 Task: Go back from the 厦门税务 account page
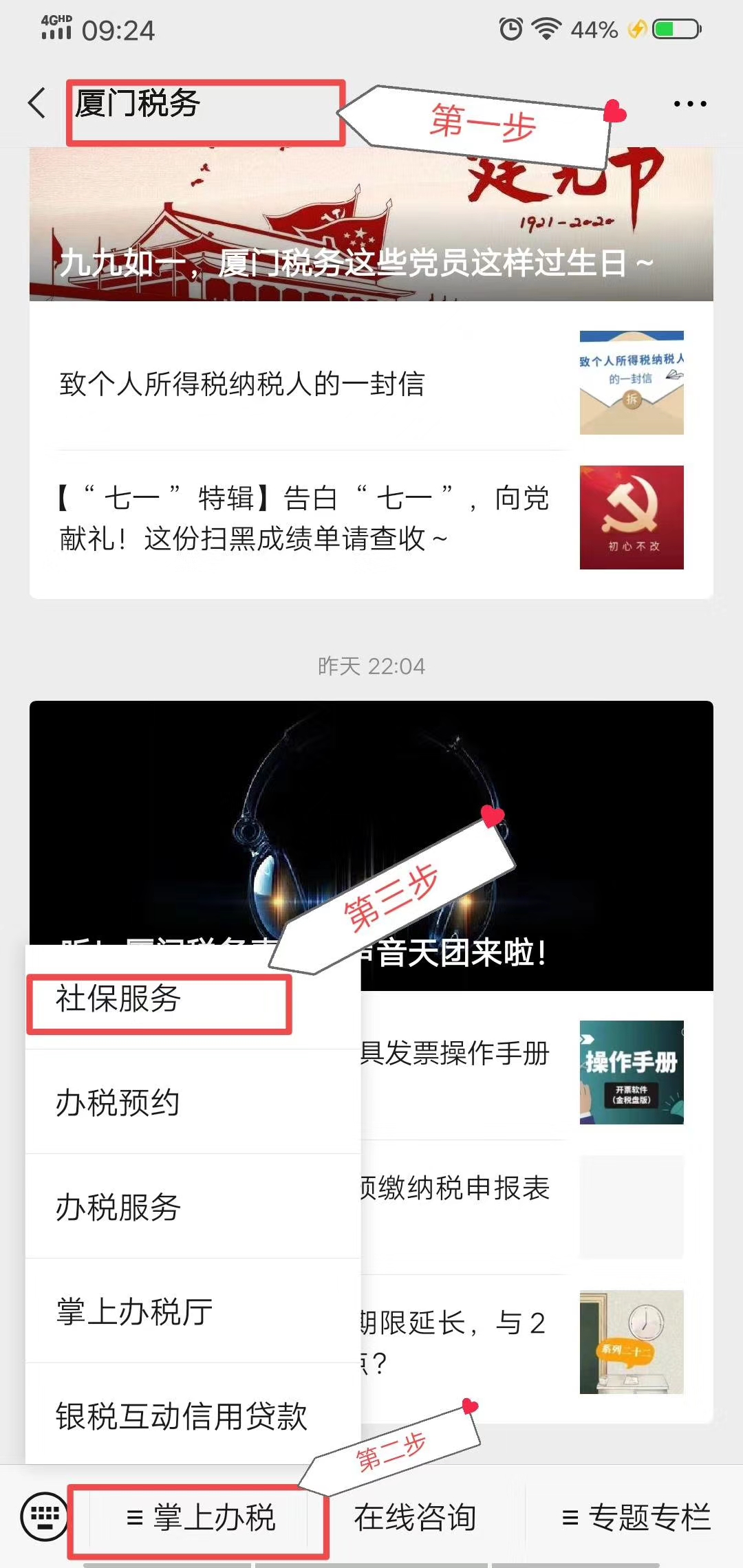click(x=37, y=104)
